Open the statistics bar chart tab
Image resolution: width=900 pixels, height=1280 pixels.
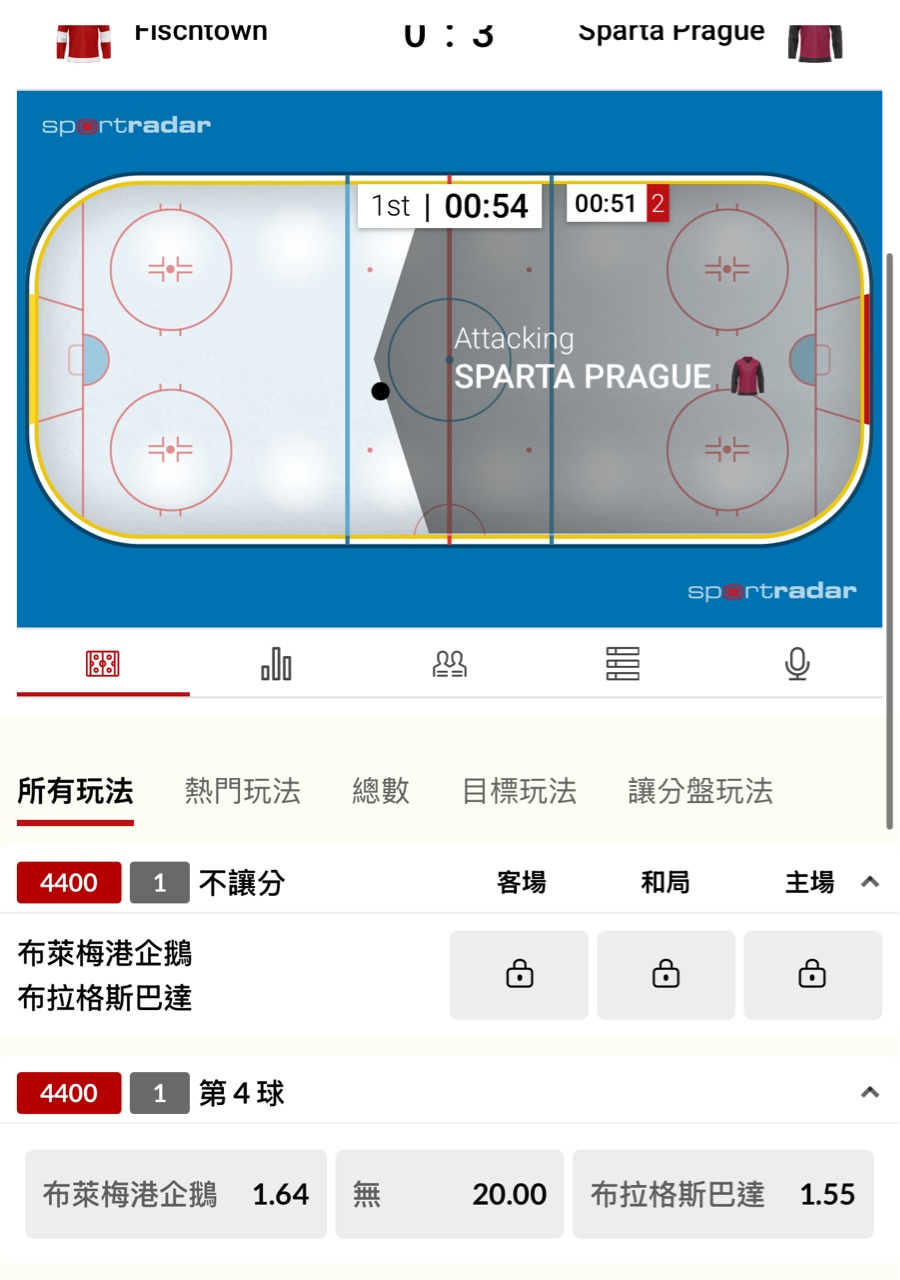[x=276, y=663]
